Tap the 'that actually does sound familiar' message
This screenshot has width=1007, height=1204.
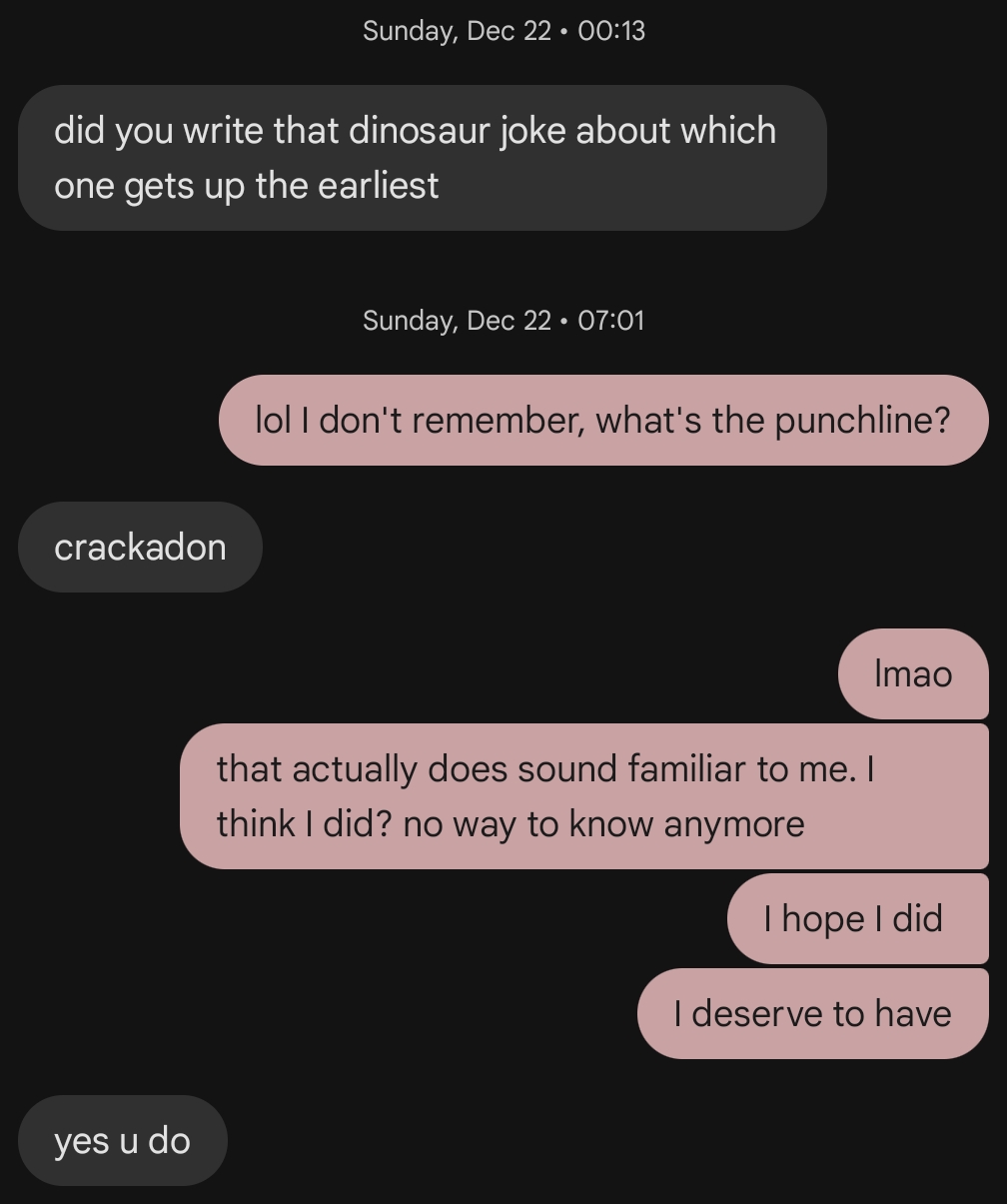583,796
